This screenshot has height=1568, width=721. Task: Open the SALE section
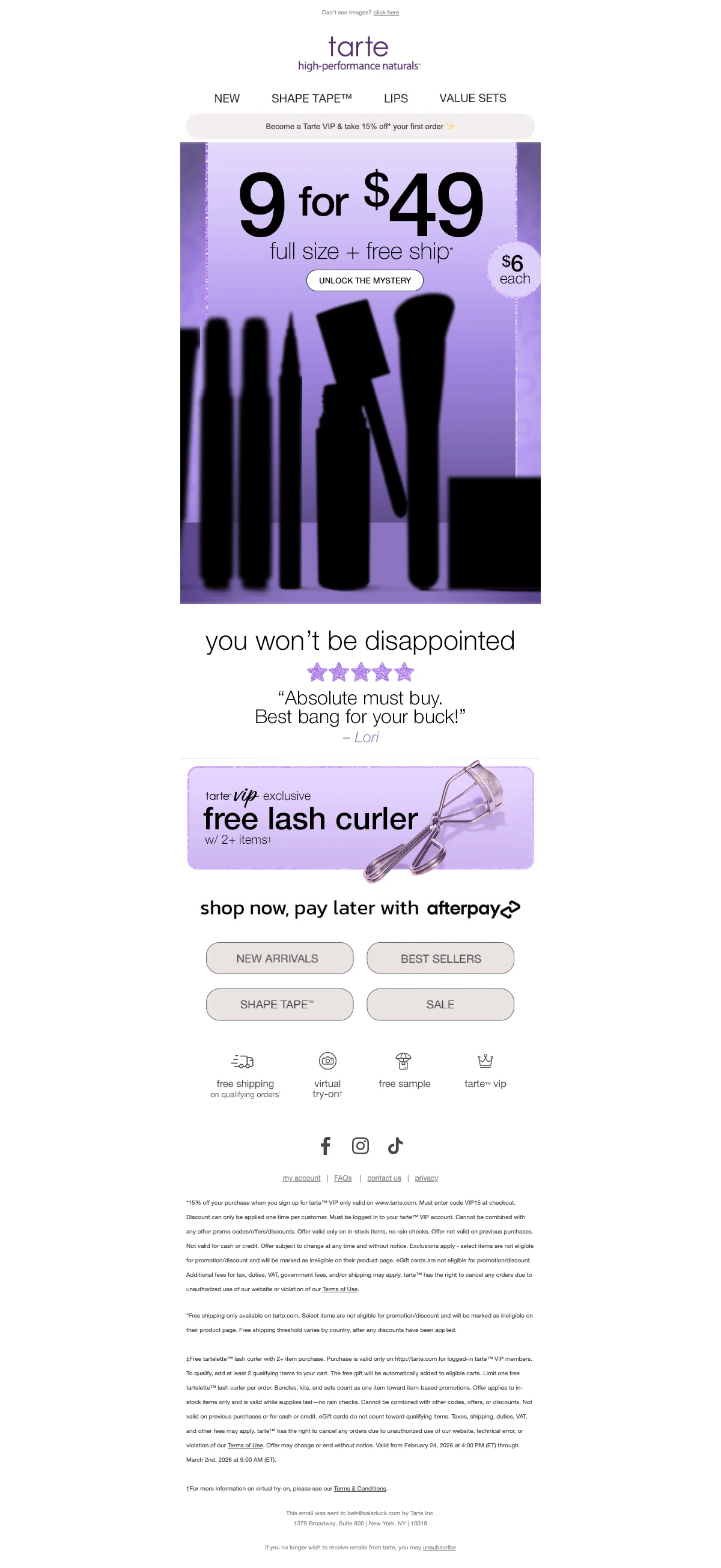pos(440,1004)
